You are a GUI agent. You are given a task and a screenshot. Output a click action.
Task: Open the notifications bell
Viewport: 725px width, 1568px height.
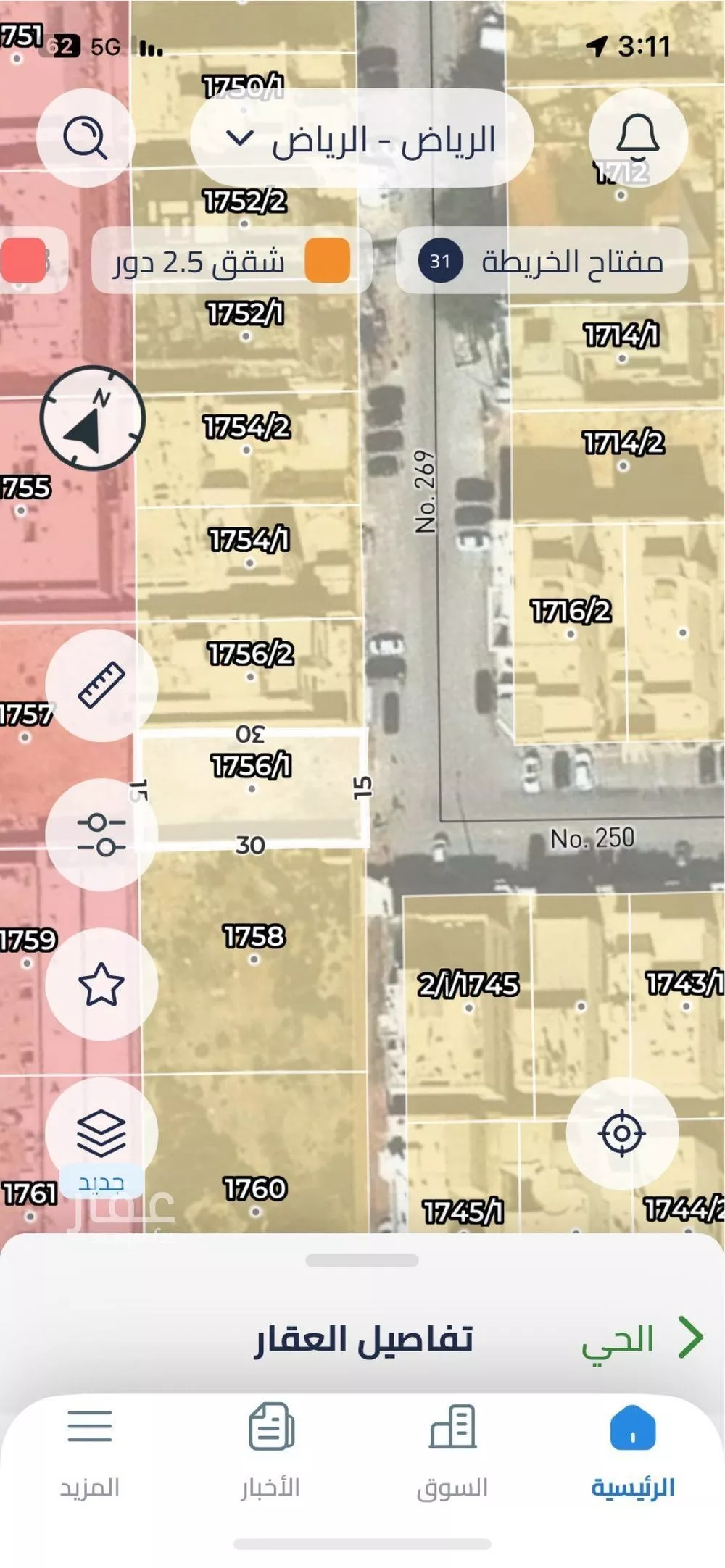[x=637, y=138]
